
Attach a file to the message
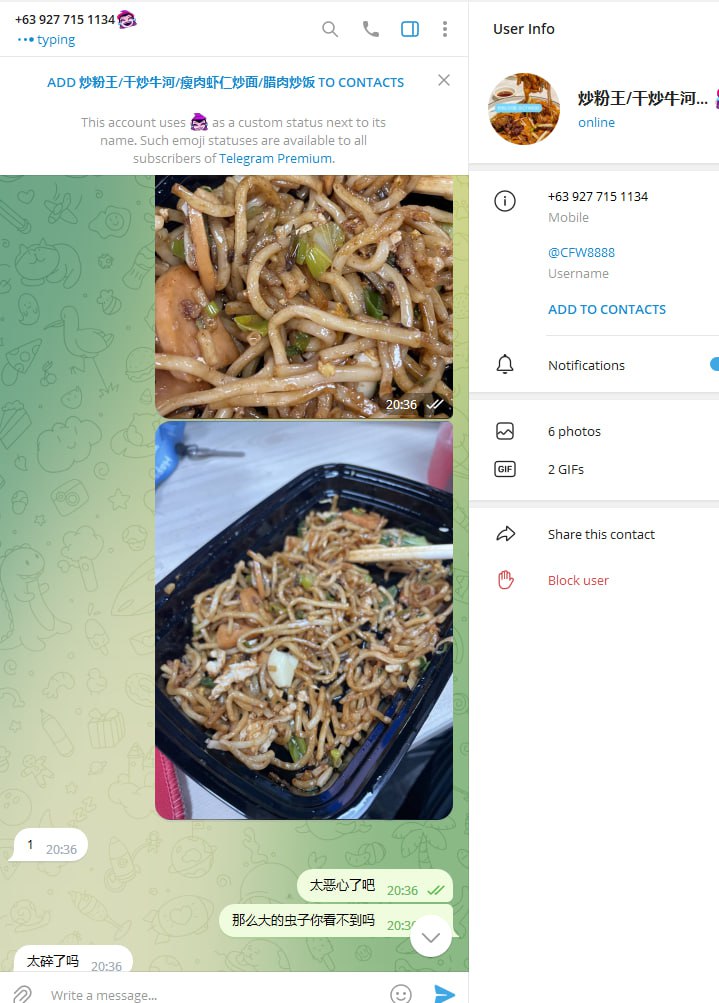(22, 994)
